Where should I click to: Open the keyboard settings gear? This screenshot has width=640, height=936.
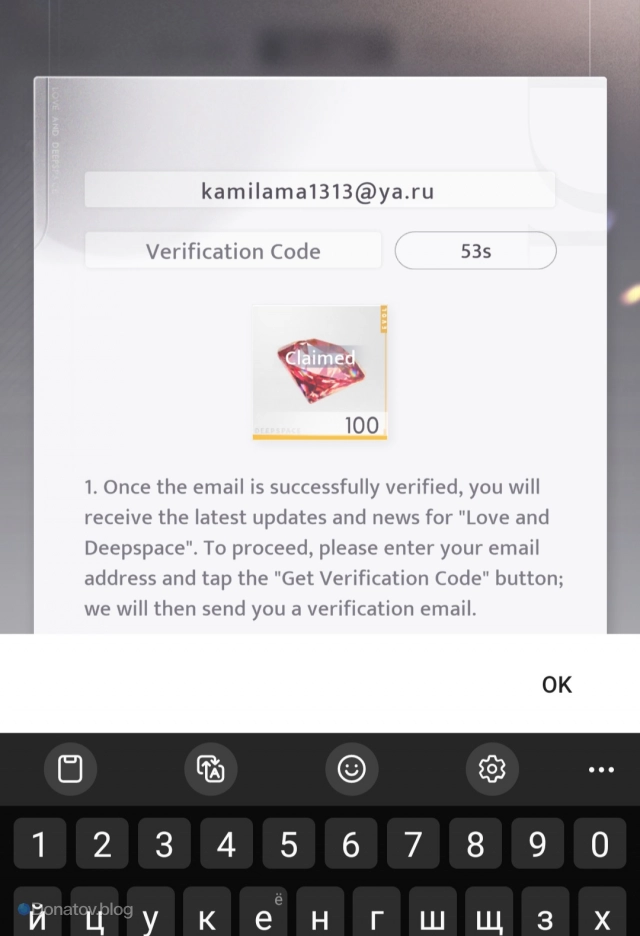click(491, 768)
